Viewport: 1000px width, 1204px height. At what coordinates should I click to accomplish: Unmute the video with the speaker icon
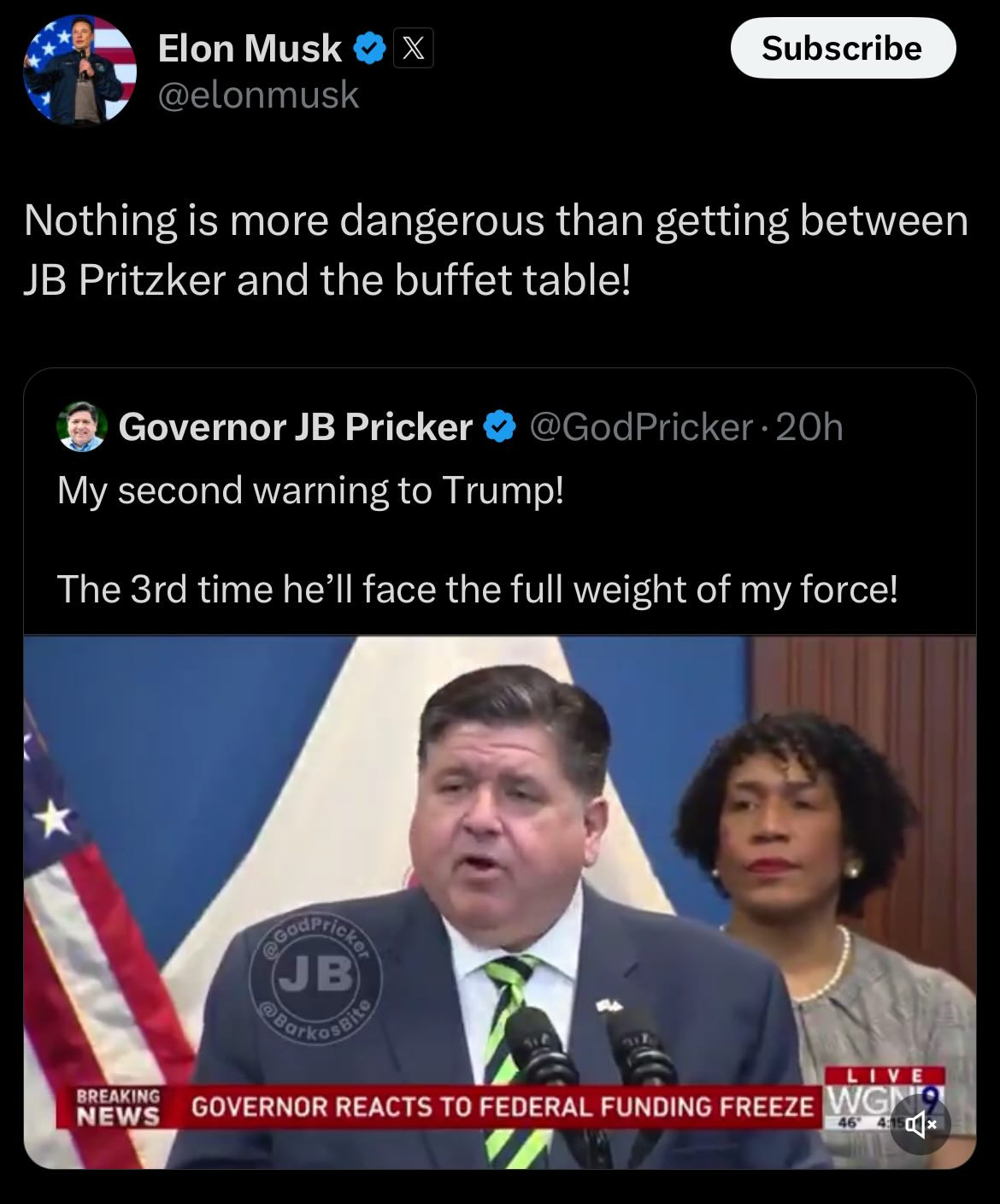tap(919, 1125)
